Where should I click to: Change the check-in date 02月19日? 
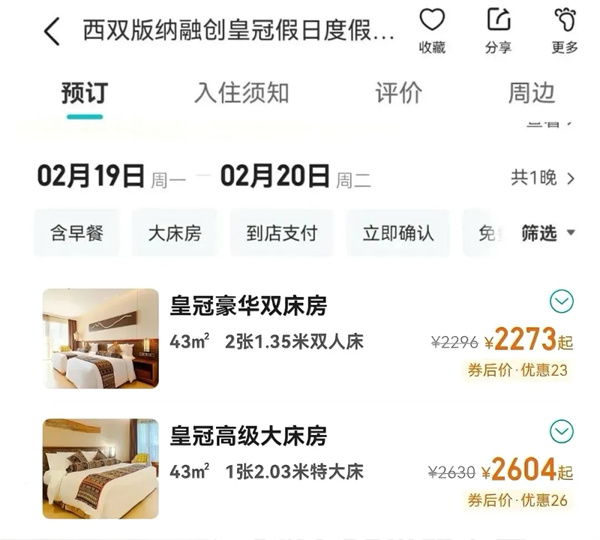coord(91,177)
